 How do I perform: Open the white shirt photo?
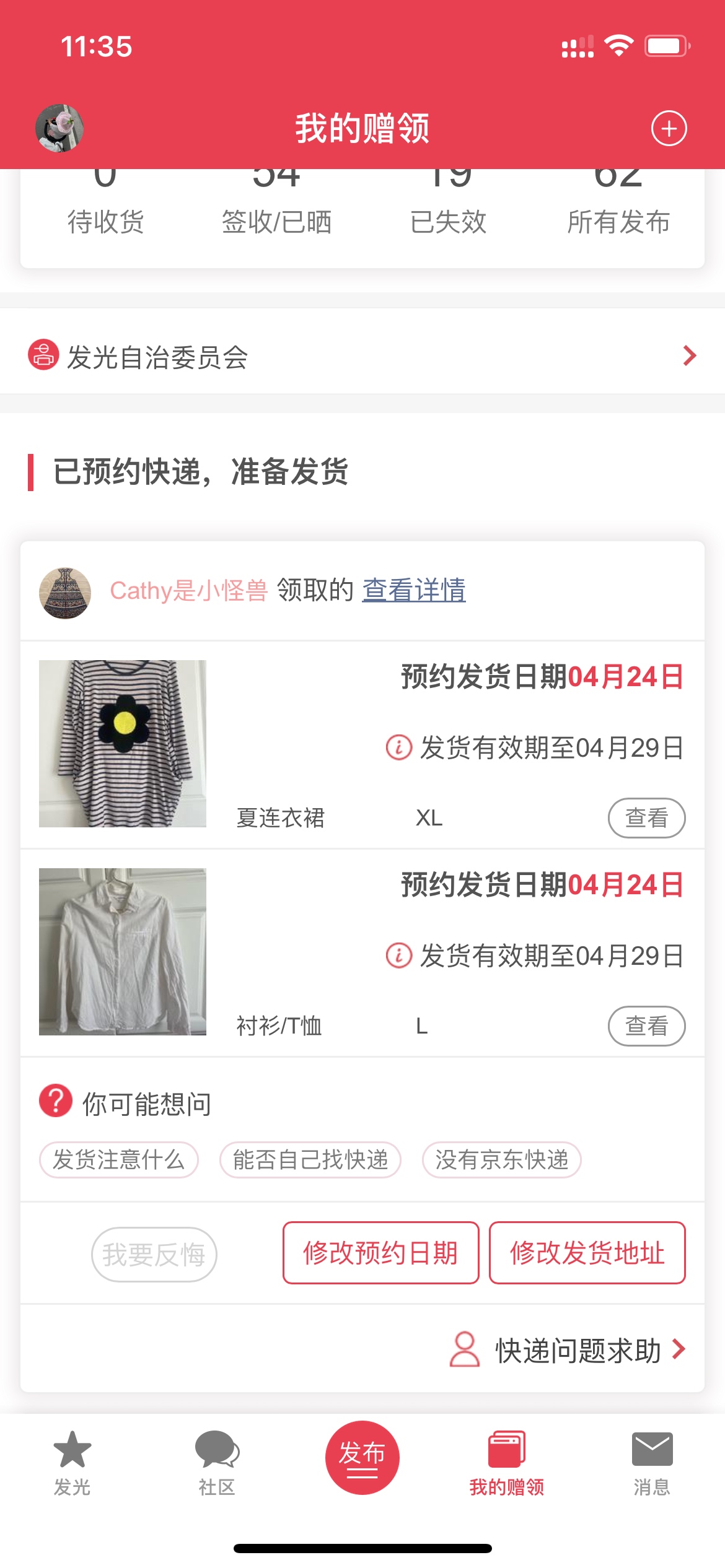coord(123,952)
